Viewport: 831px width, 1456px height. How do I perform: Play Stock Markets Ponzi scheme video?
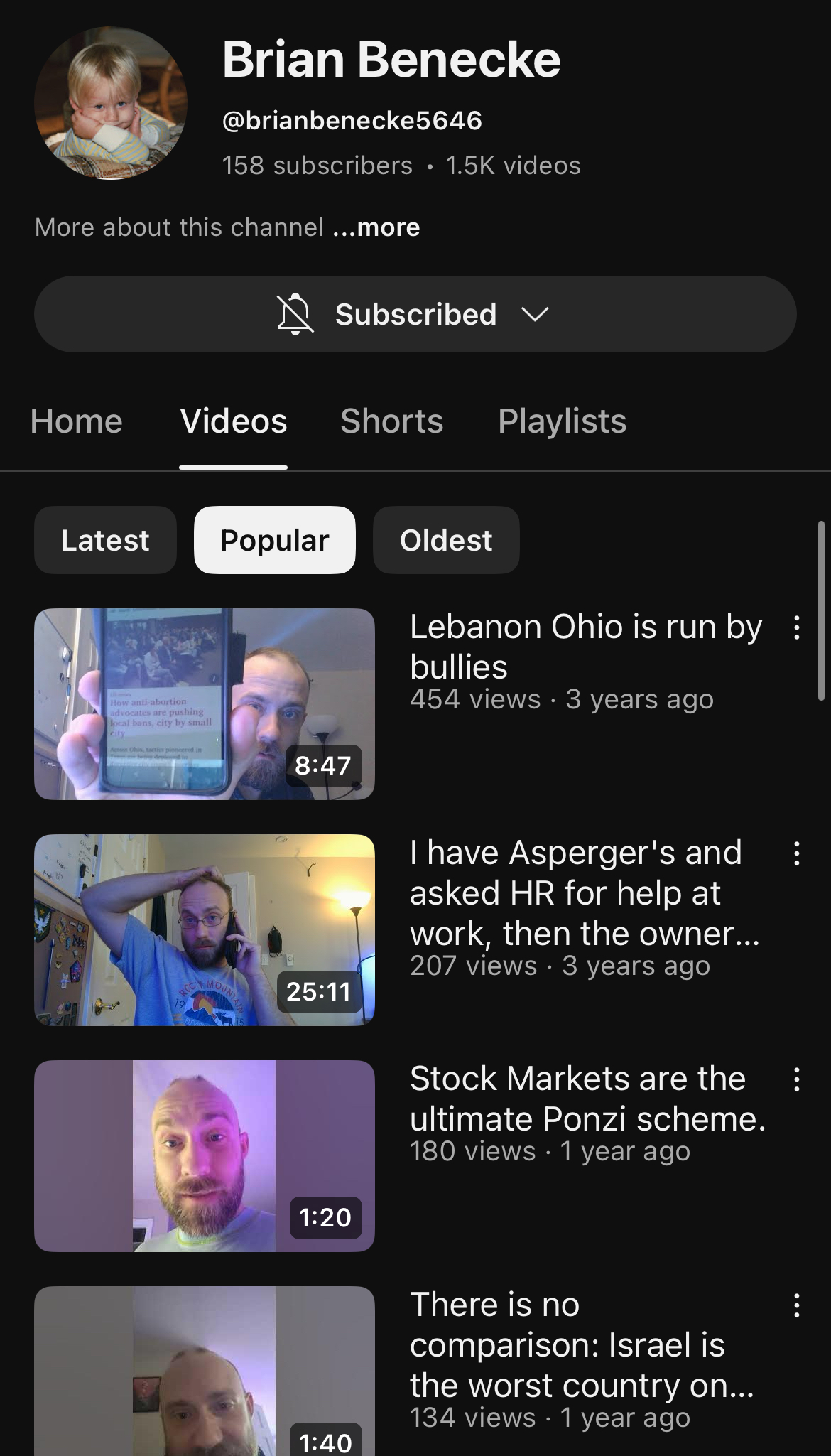205,1156
